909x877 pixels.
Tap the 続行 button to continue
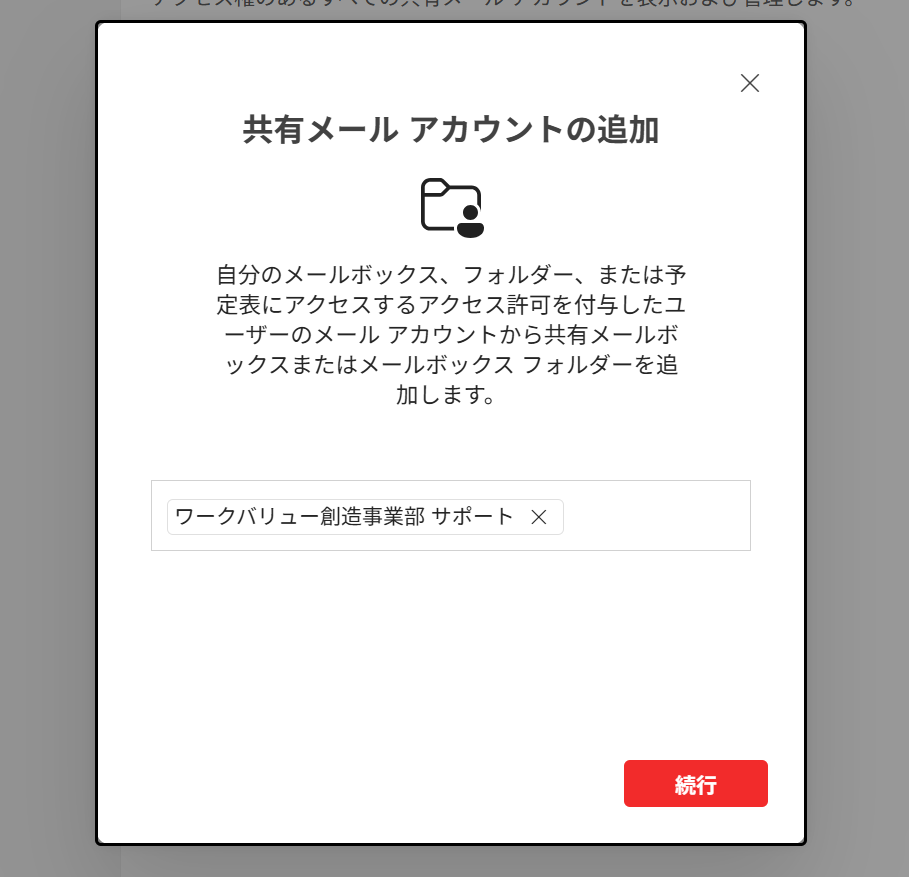click(695, 784)
